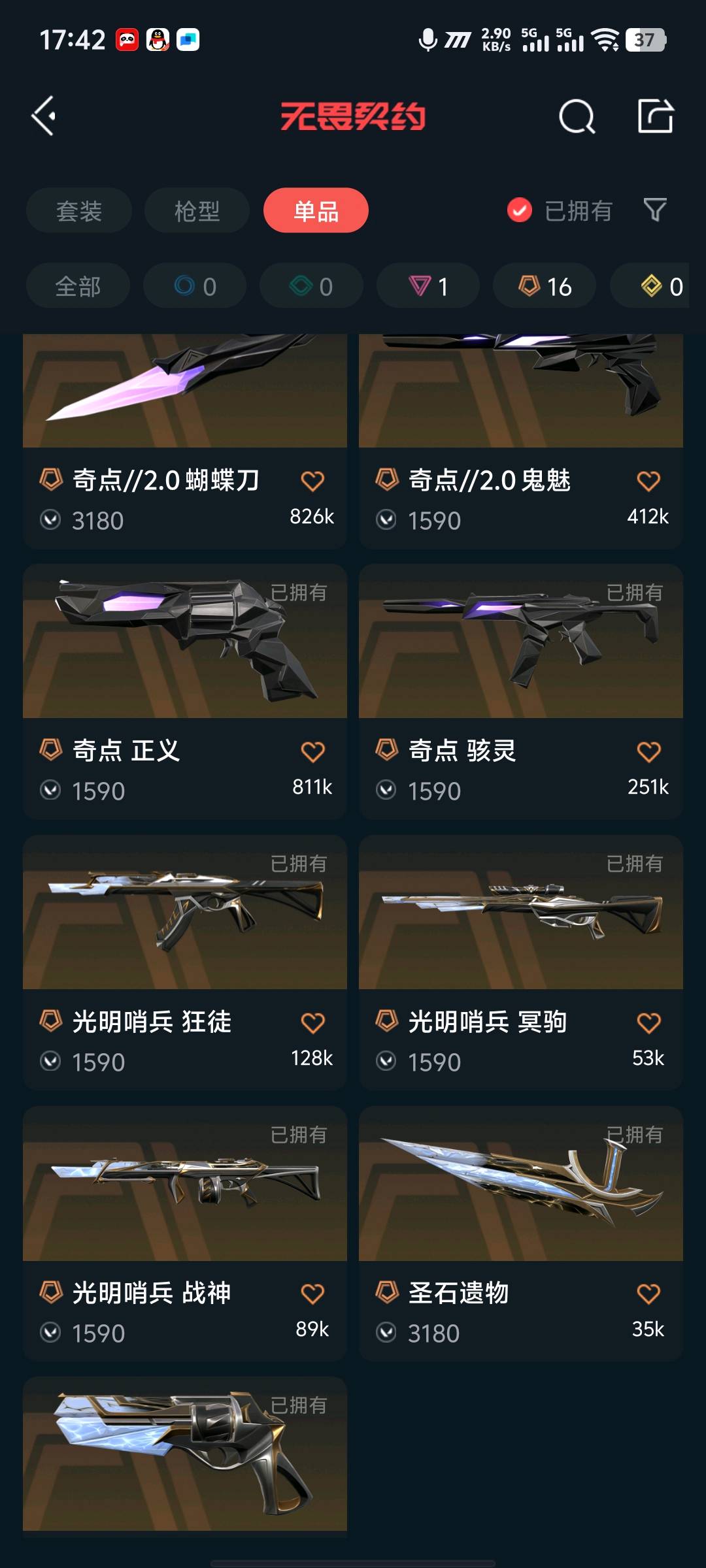
Task: Select the 单品 tab
Action: tap(316, 211)
